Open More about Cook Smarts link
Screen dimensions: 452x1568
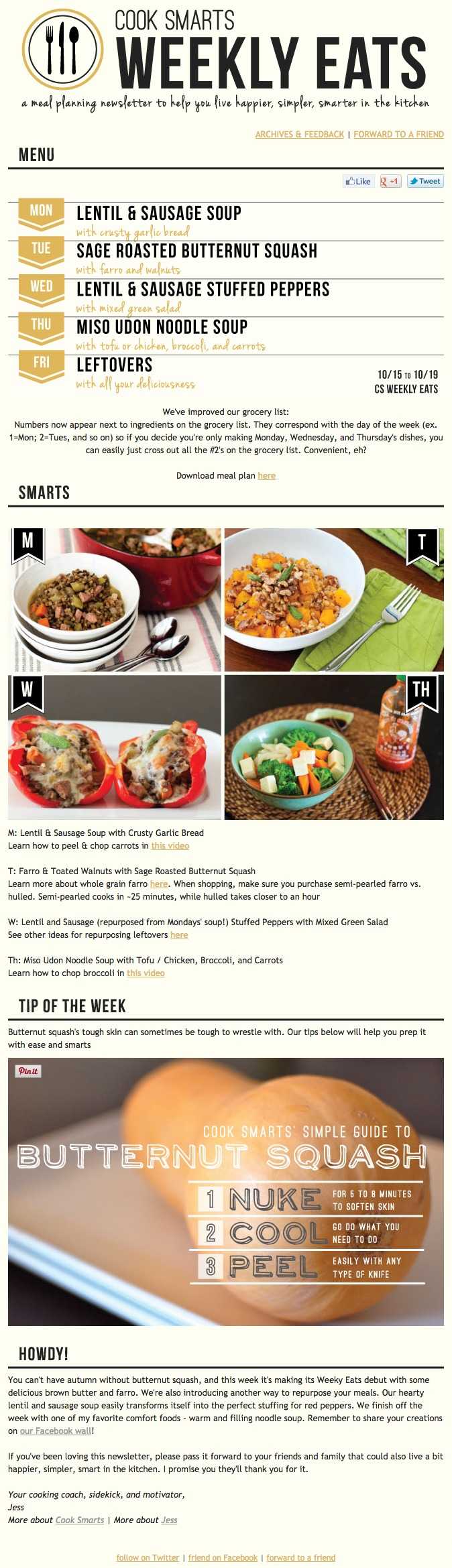click(x=80, y=1520)
